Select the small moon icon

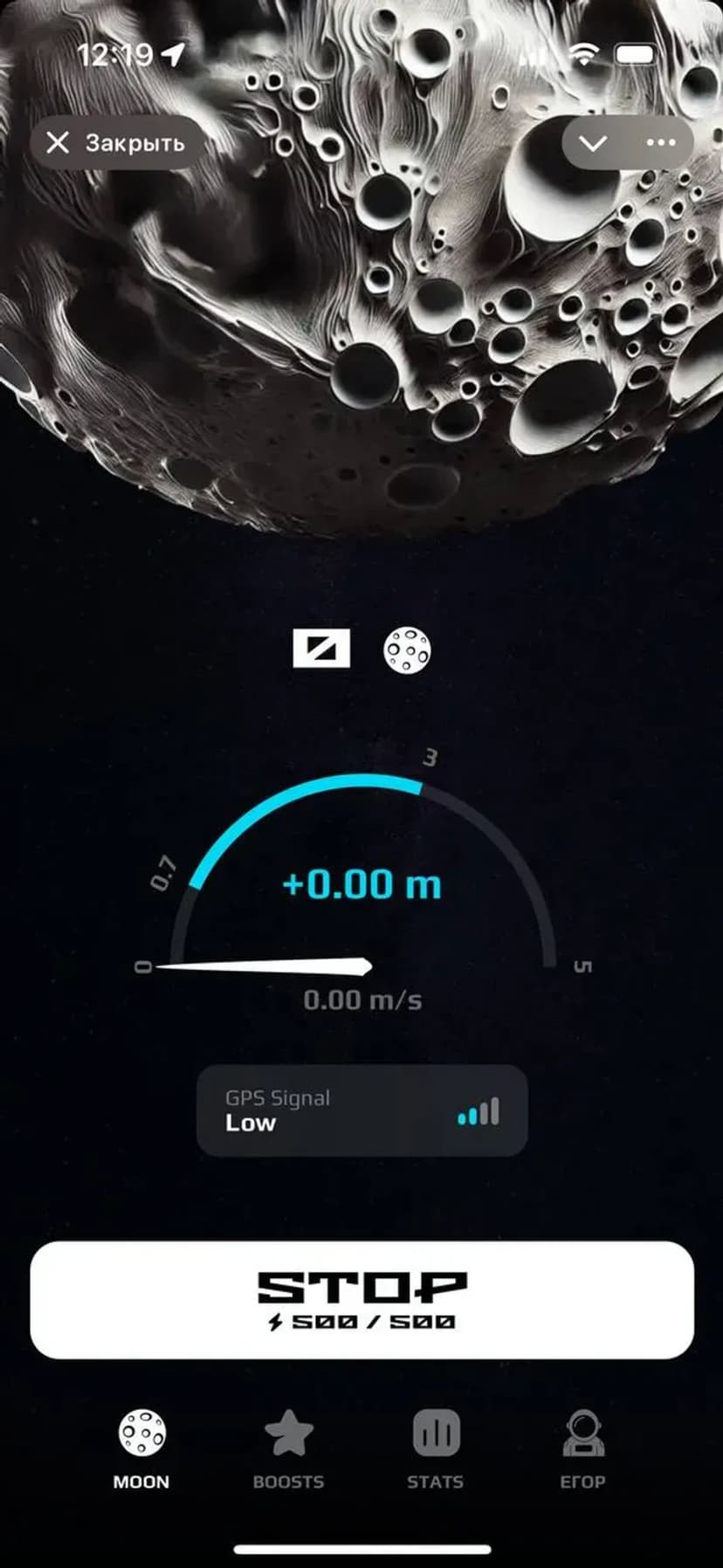point(407,650)
